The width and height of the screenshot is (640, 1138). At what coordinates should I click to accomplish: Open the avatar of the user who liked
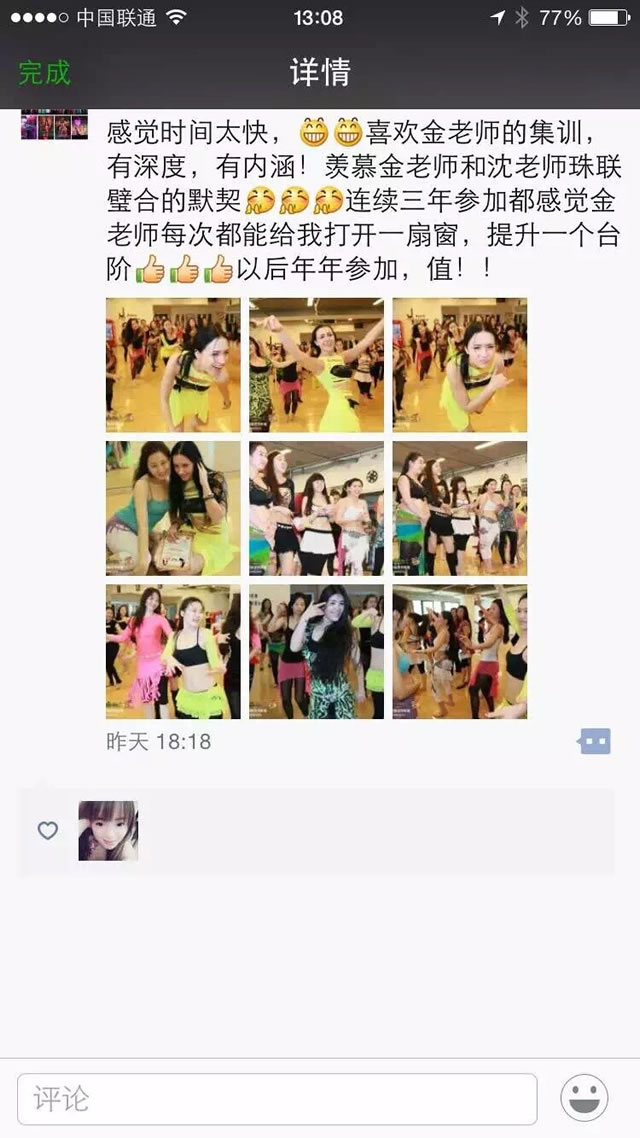108,831
